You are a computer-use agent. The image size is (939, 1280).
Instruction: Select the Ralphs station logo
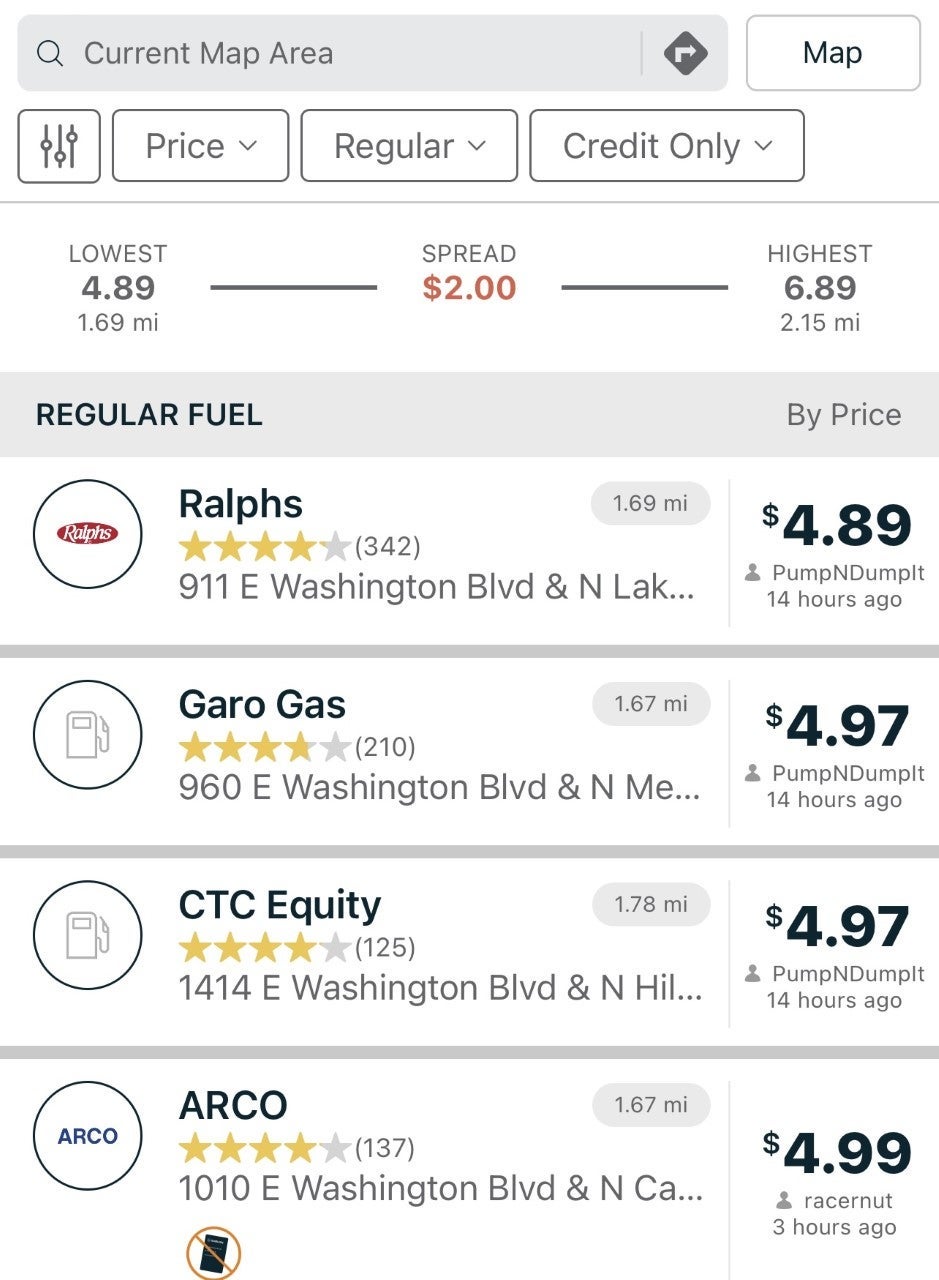(87, 534)
